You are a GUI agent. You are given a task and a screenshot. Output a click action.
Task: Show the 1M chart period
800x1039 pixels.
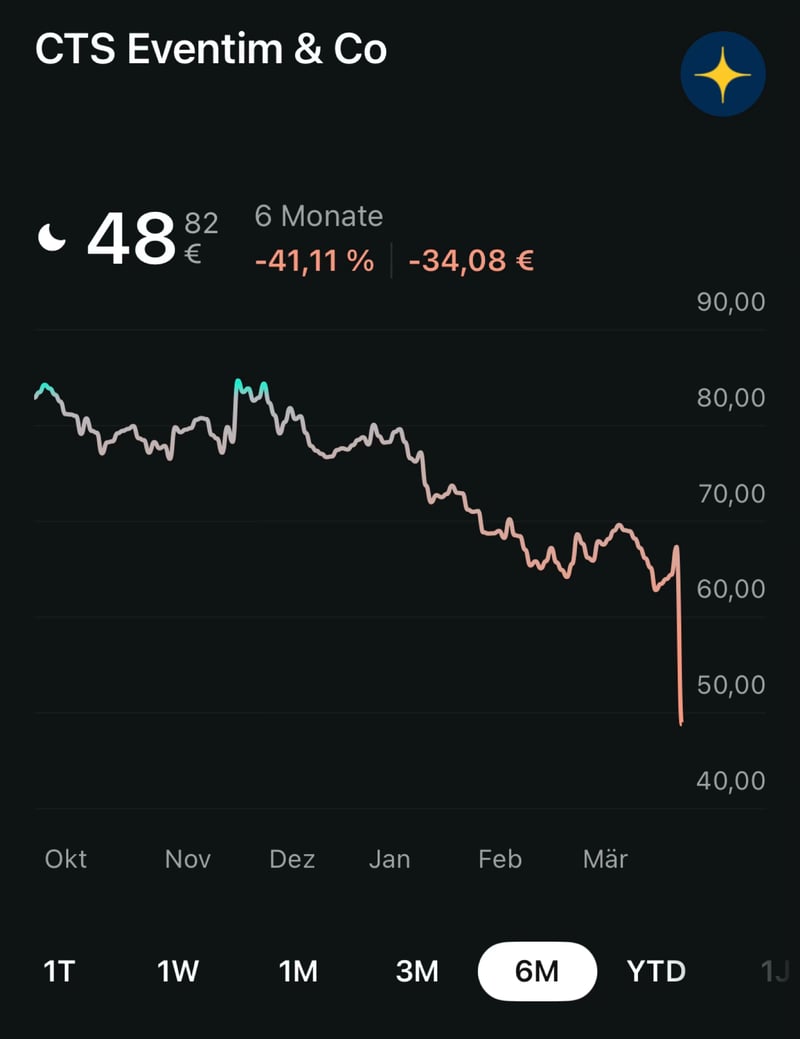[x=298, y=971]
